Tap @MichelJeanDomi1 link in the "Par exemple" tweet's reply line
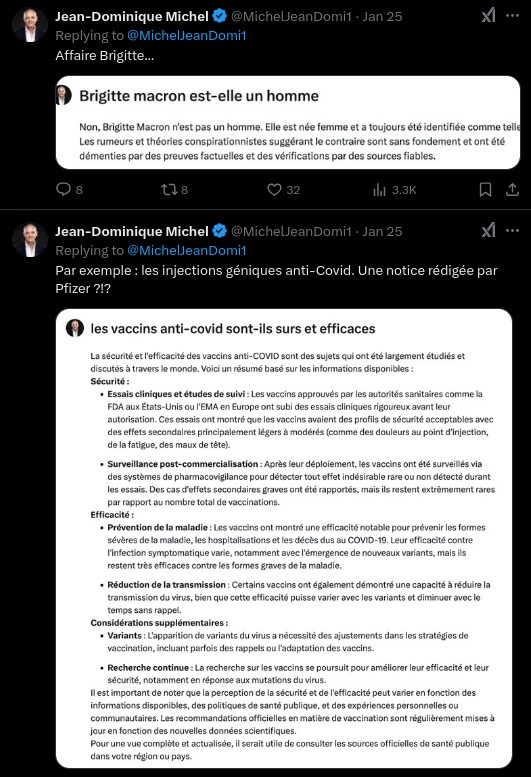 tap(187, 251)
